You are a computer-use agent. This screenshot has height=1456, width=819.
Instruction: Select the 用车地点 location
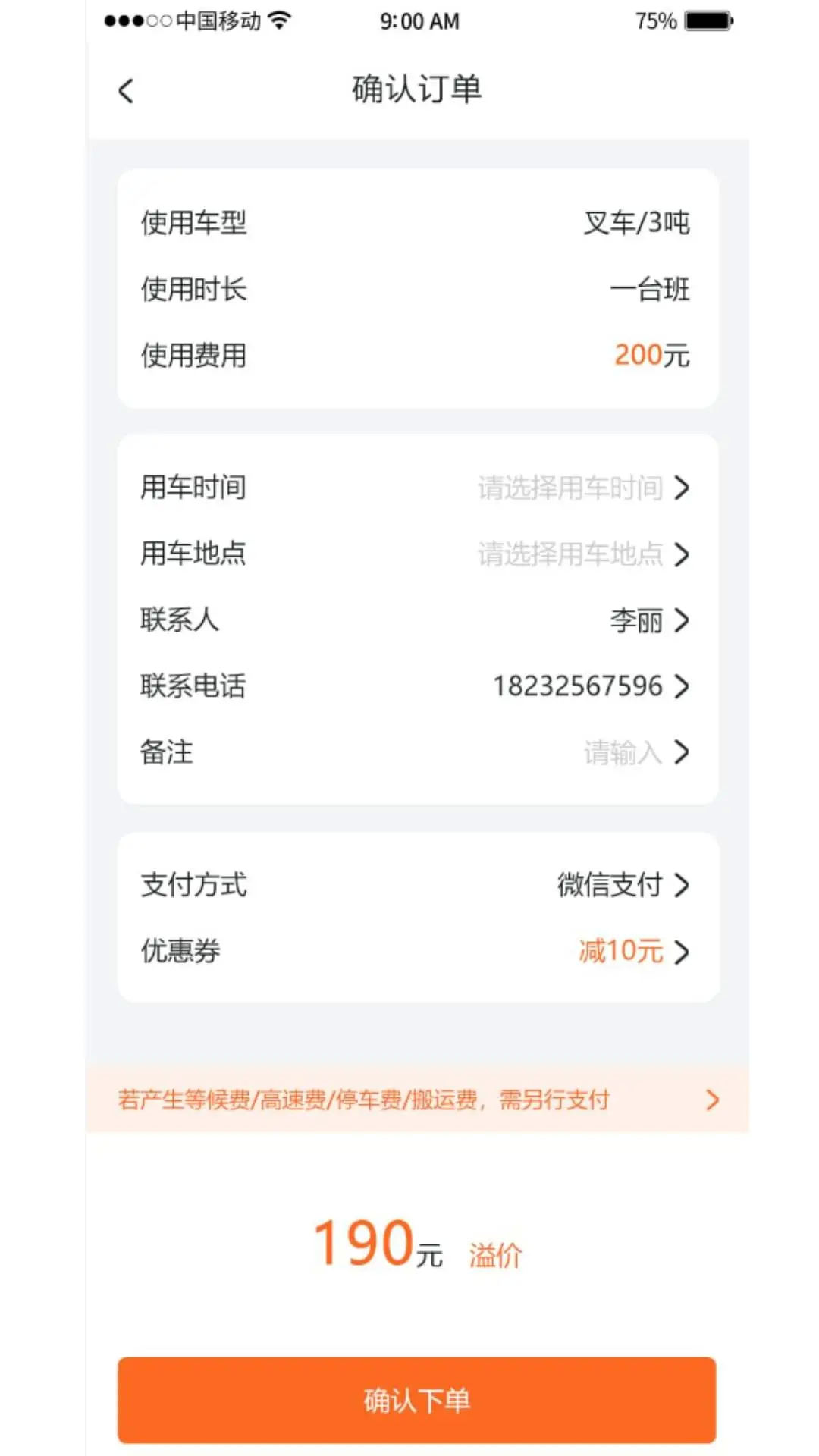coord(582,554)
